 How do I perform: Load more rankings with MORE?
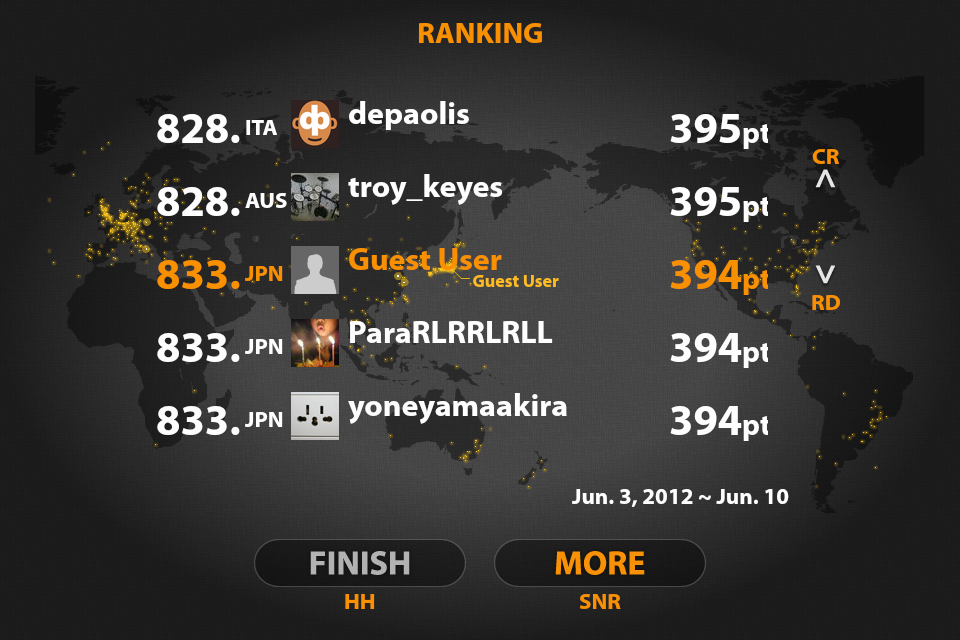point(600,563)
